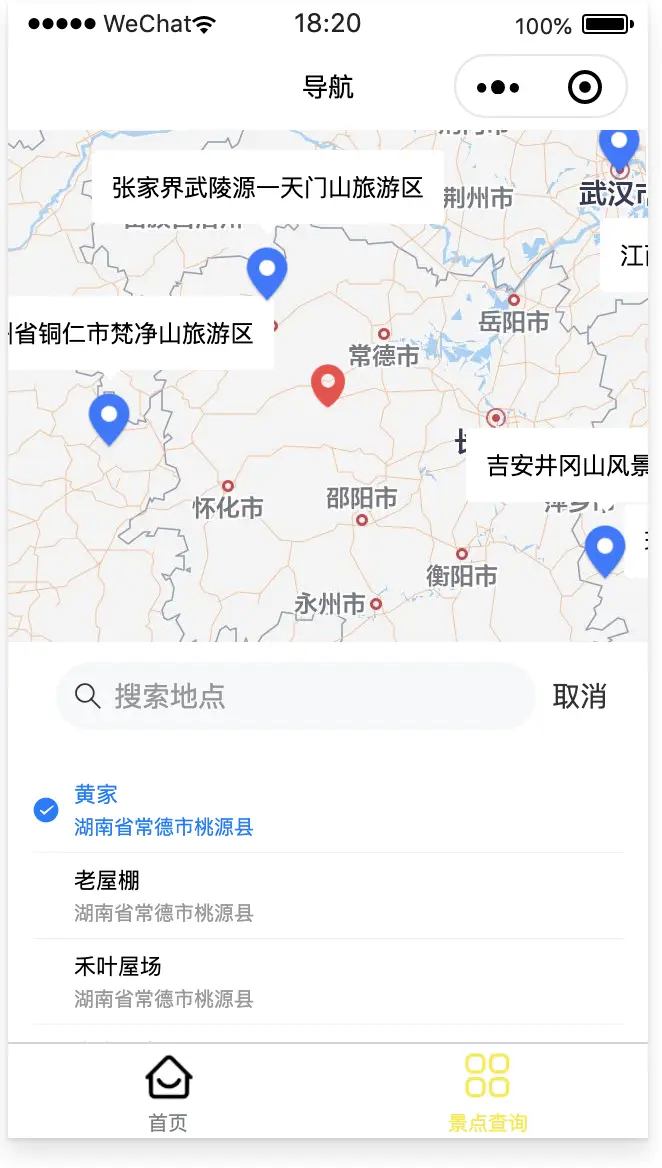The image size is (662, 1168).
Task: Pick 禾叶屋场 in the results
Action: pyautogui.click(x=163, y=982)
